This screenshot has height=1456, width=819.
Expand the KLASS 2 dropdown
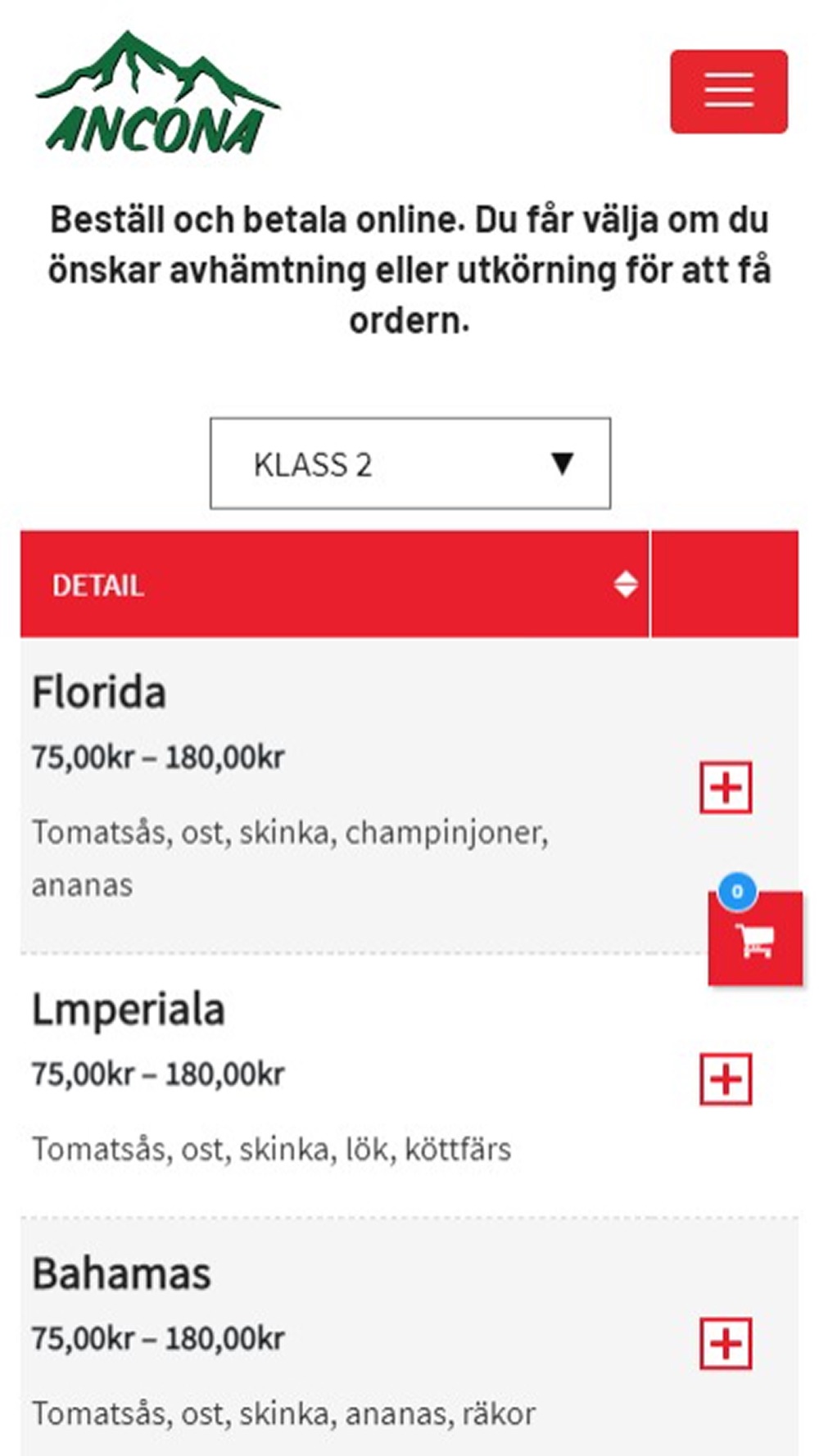click(x=410, y=463)
